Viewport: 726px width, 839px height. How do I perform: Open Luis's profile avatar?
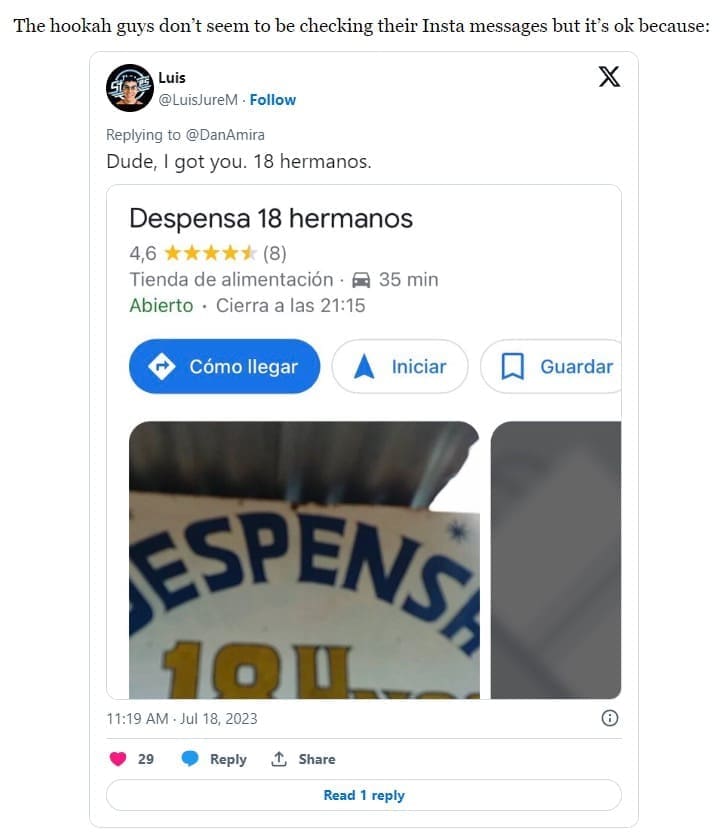tap(129, 88)
